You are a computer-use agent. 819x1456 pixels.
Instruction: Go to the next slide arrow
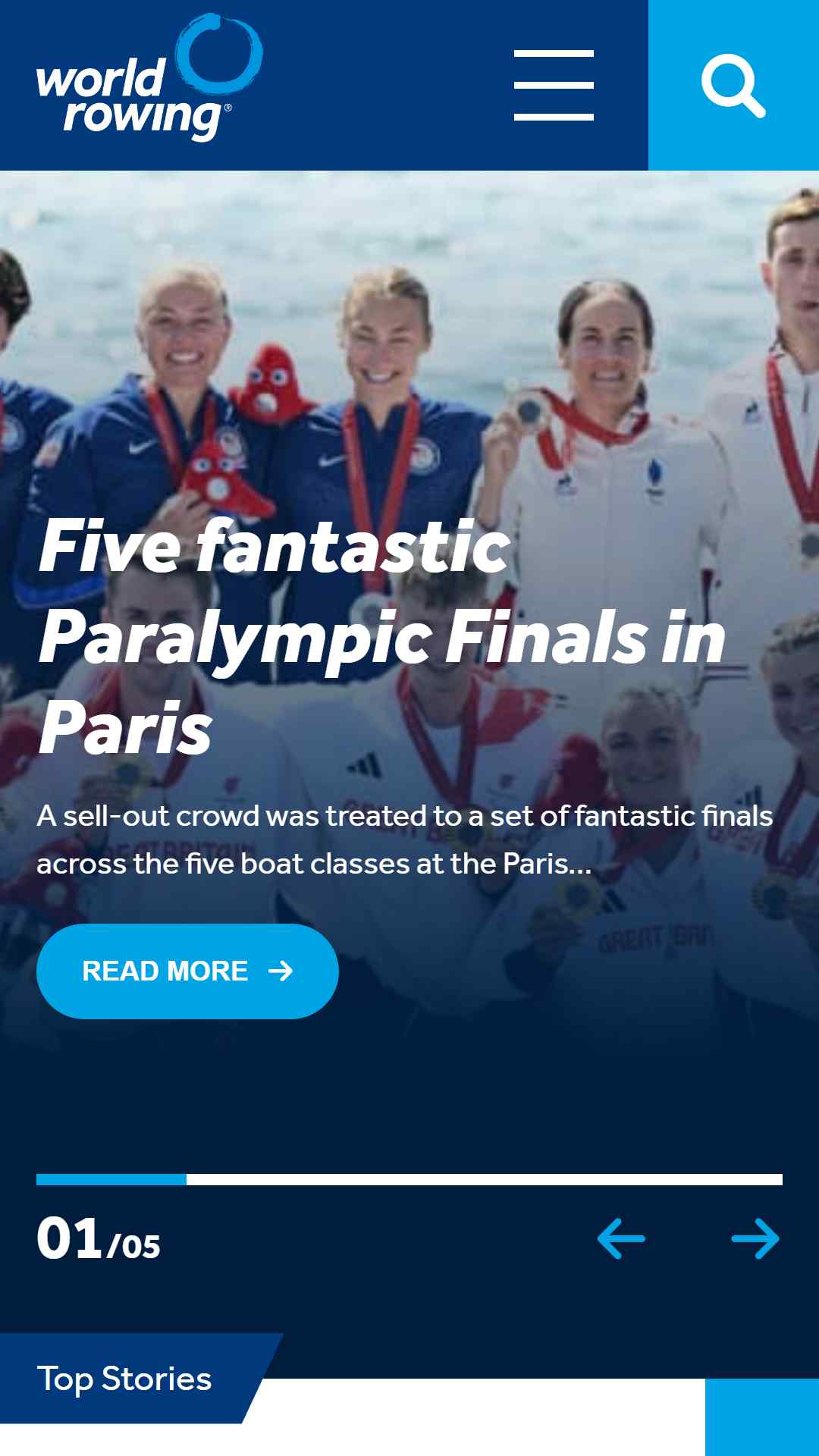755,1238
